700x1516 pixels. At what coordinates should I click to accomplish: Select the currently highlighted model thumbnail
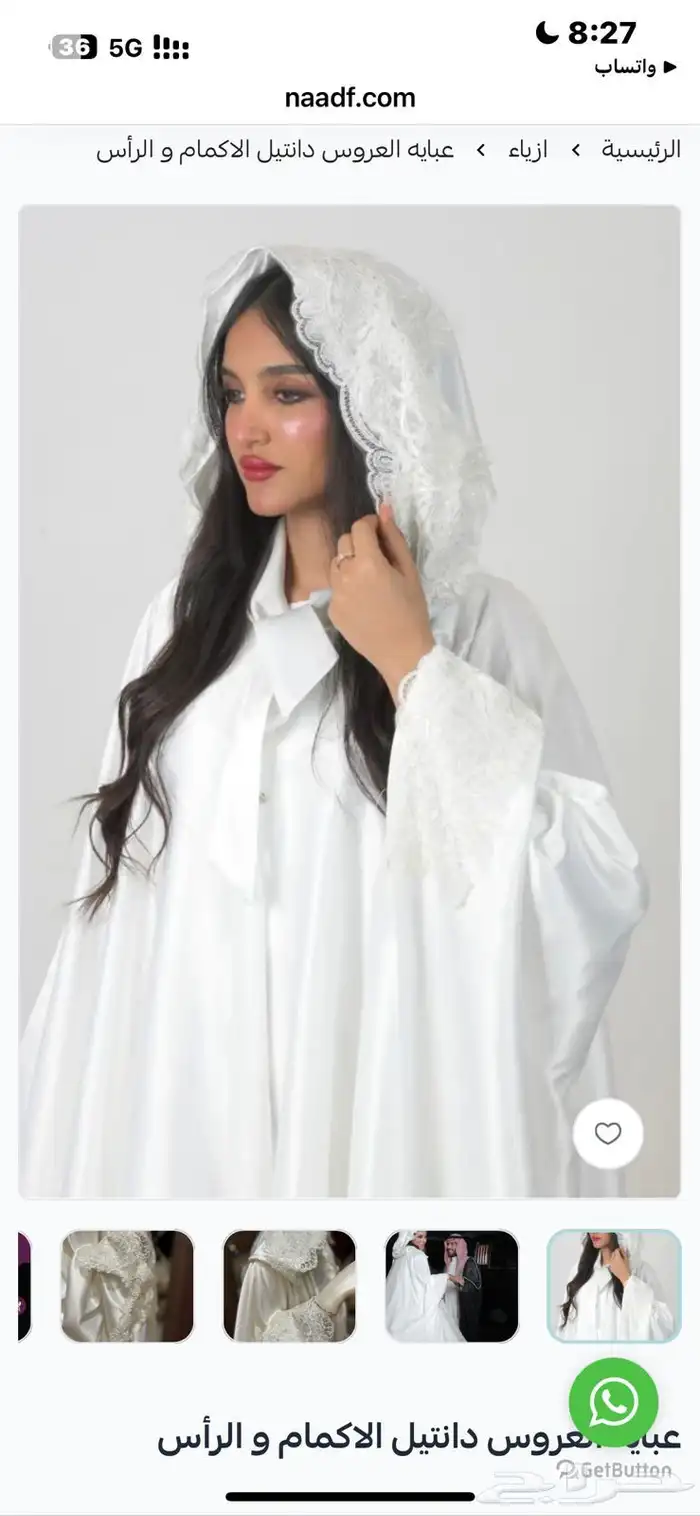click(613, 1285)
